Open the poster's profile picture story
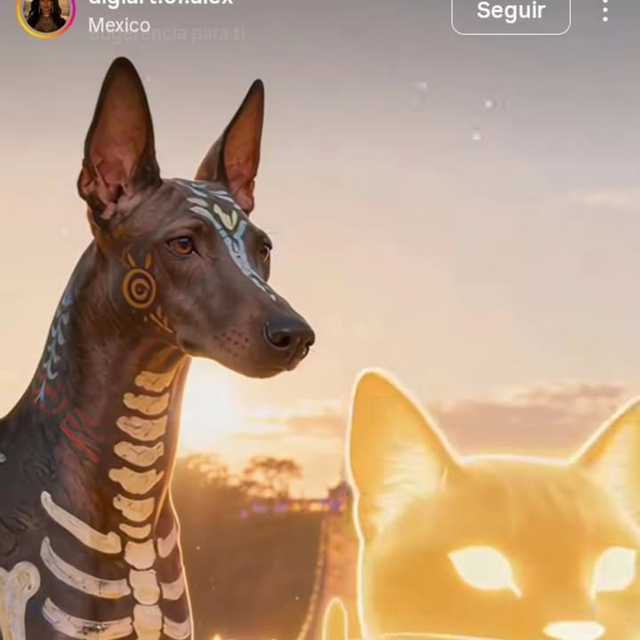The height and width of the screenshot is (640, 640). [x=46, y=12]
